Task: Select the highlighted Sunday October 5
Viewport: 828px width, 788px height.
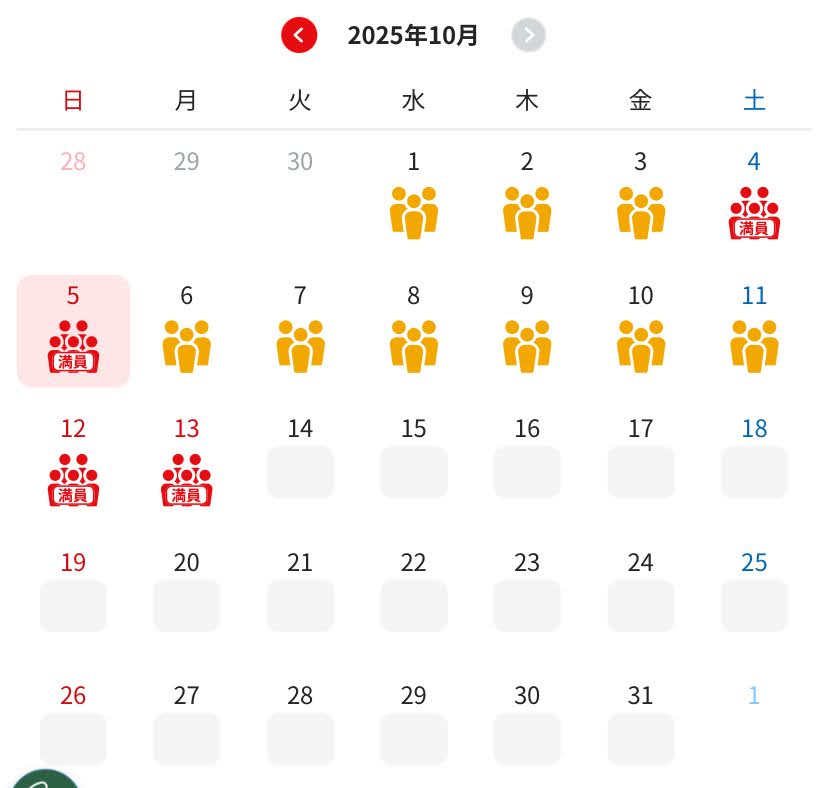Action: [73, 331]
